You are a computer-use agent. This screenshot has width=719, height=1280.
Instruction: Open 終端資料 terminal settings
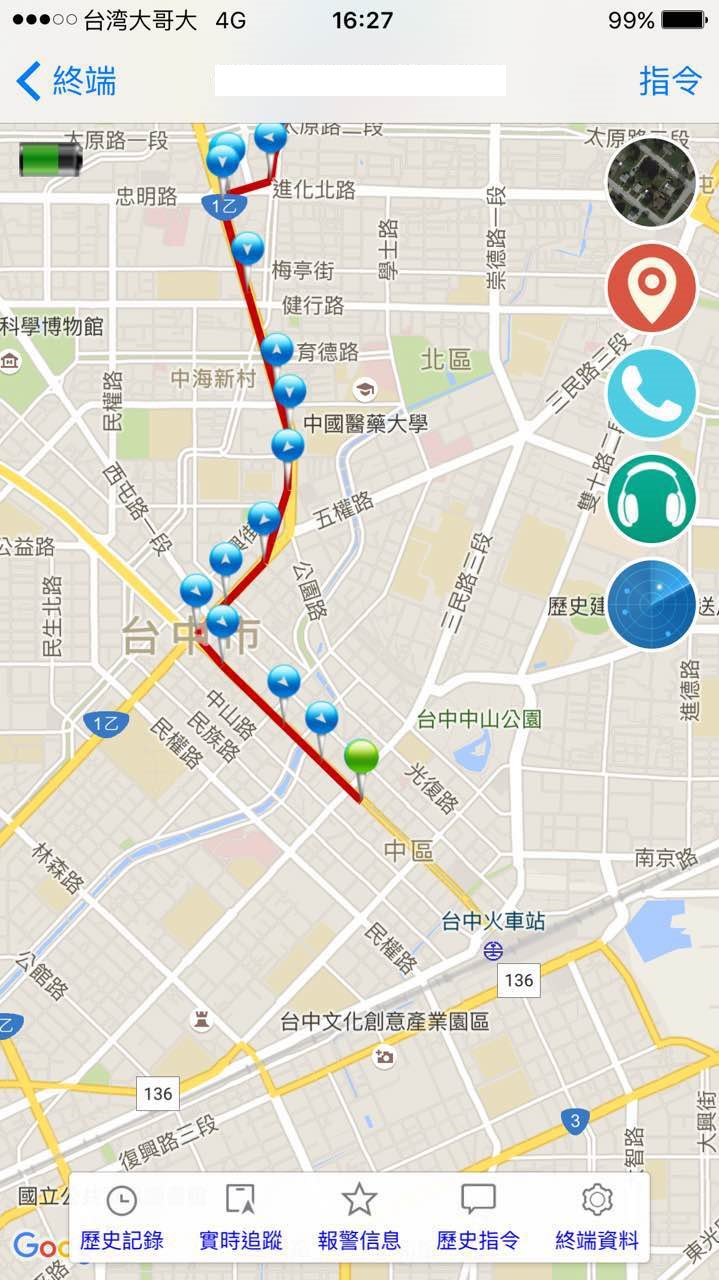tap(597, 1218)
